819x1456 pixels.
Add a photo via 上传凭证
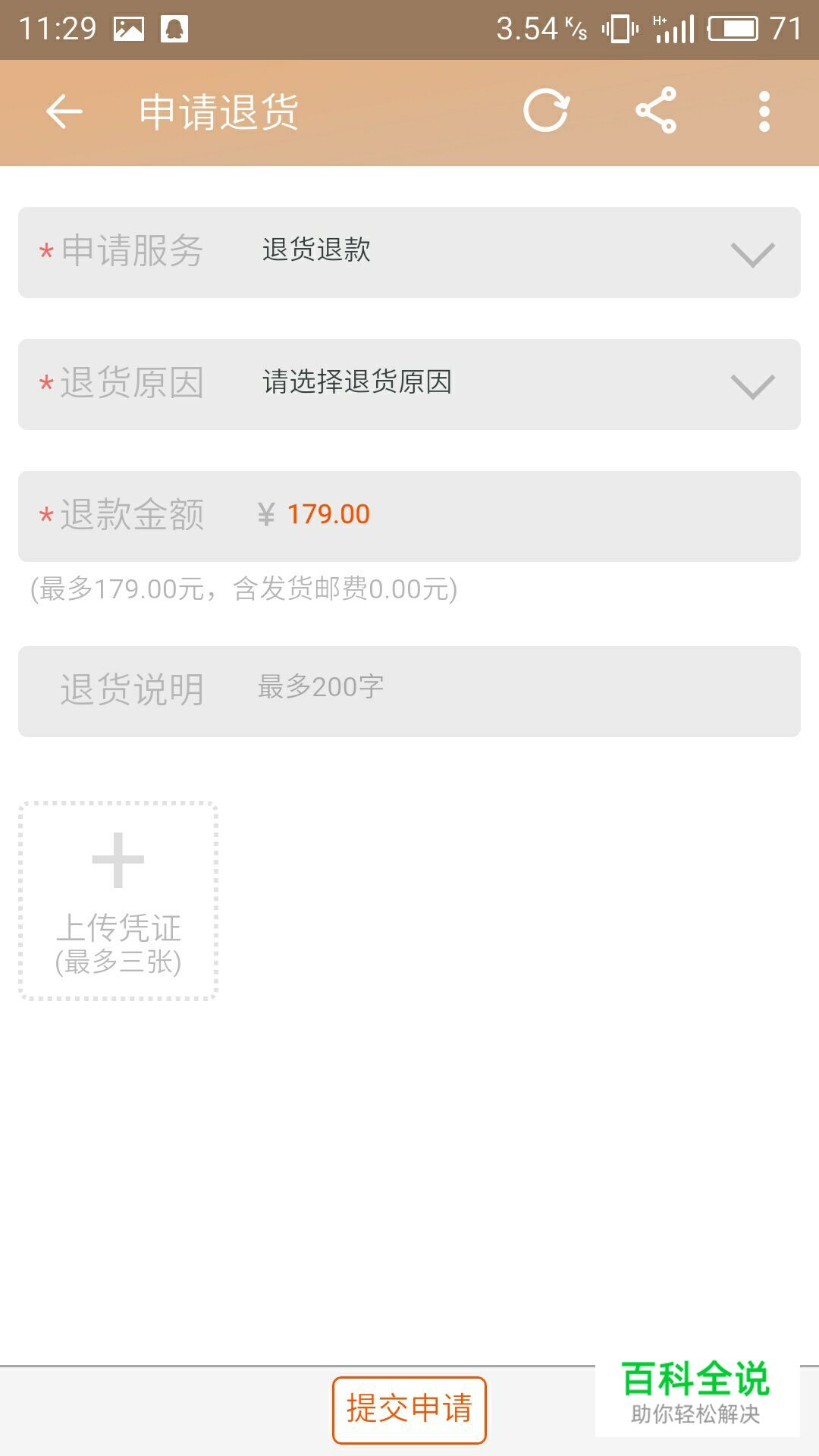118,900
